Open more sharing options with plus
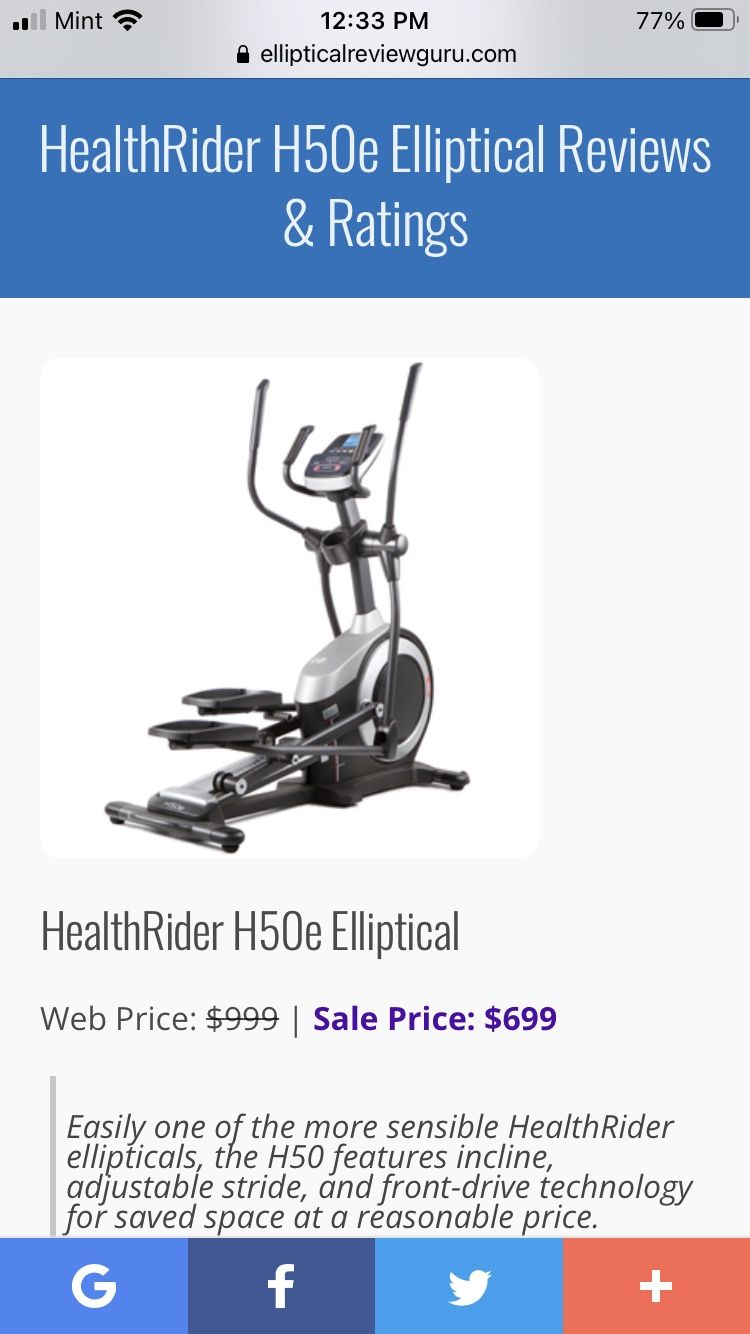The width and height of the screenshot is (750, 1334). click(x=656, y=1286)
